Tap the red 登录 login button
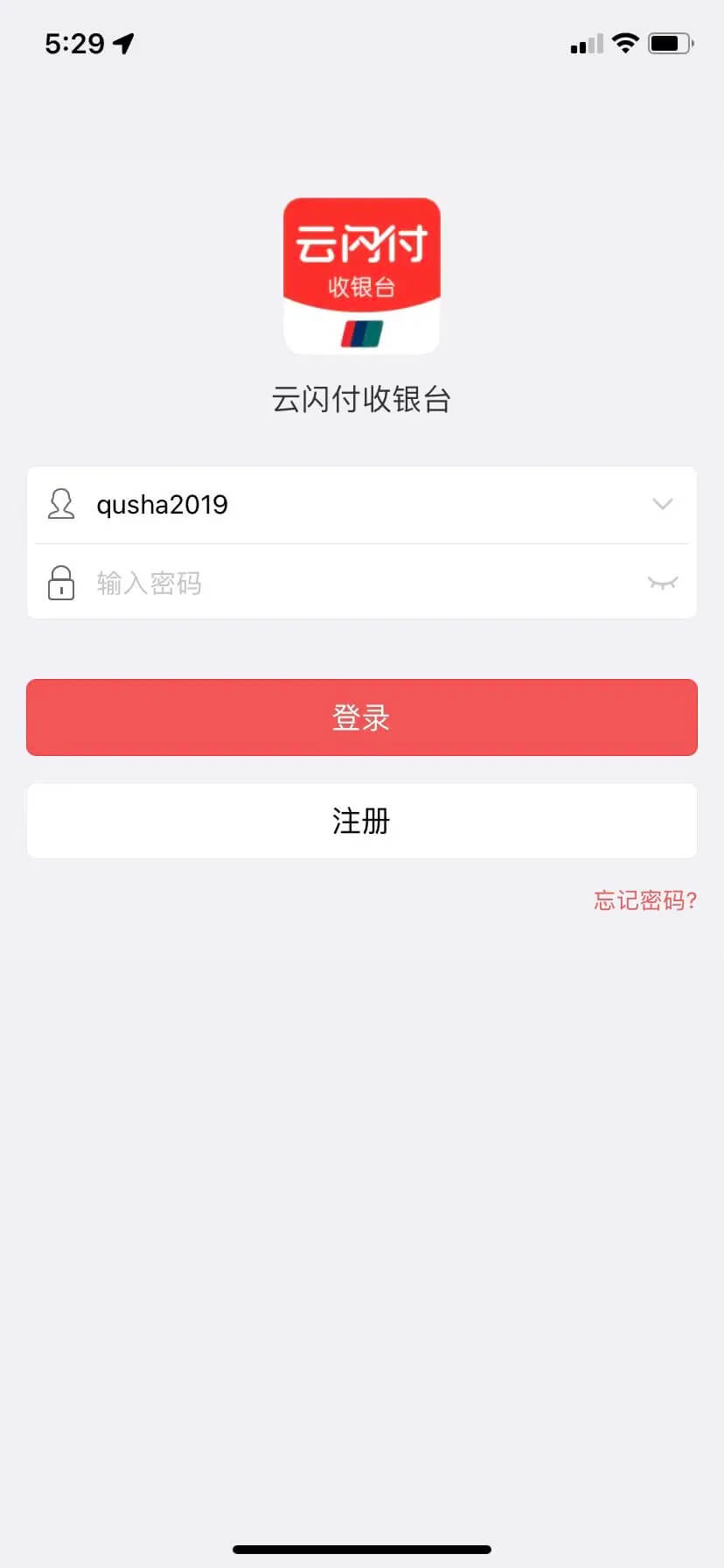Screen dimensions: 724x1568 click(x=361, y=717)
